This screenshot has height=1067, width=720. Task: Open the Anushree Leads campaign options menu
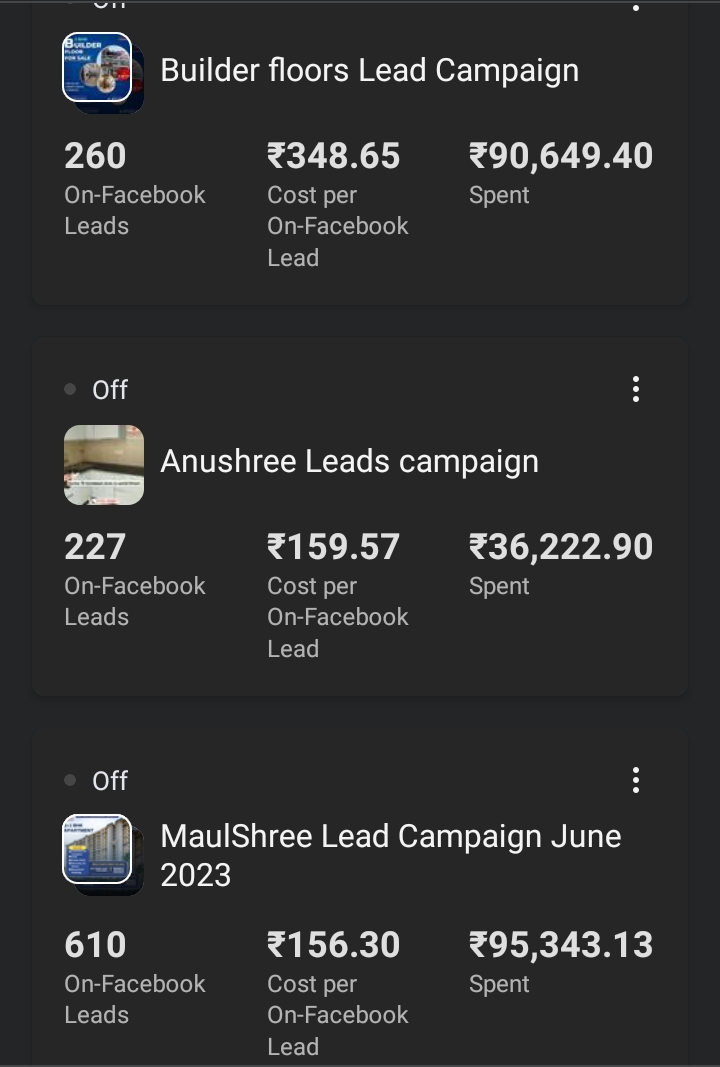[x=636, y=389]
